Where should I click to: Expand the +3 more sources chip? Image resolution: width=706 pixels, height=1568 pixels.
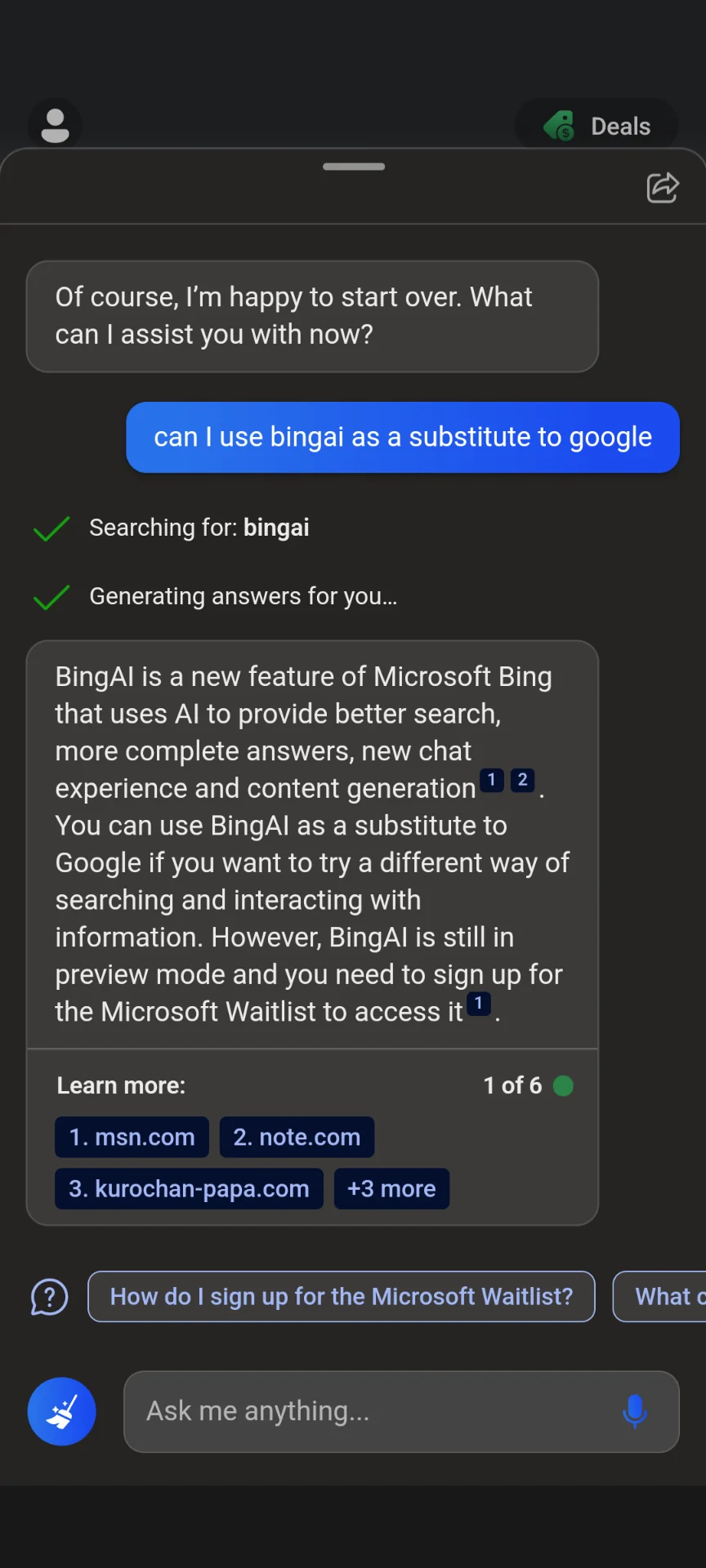391,1188
